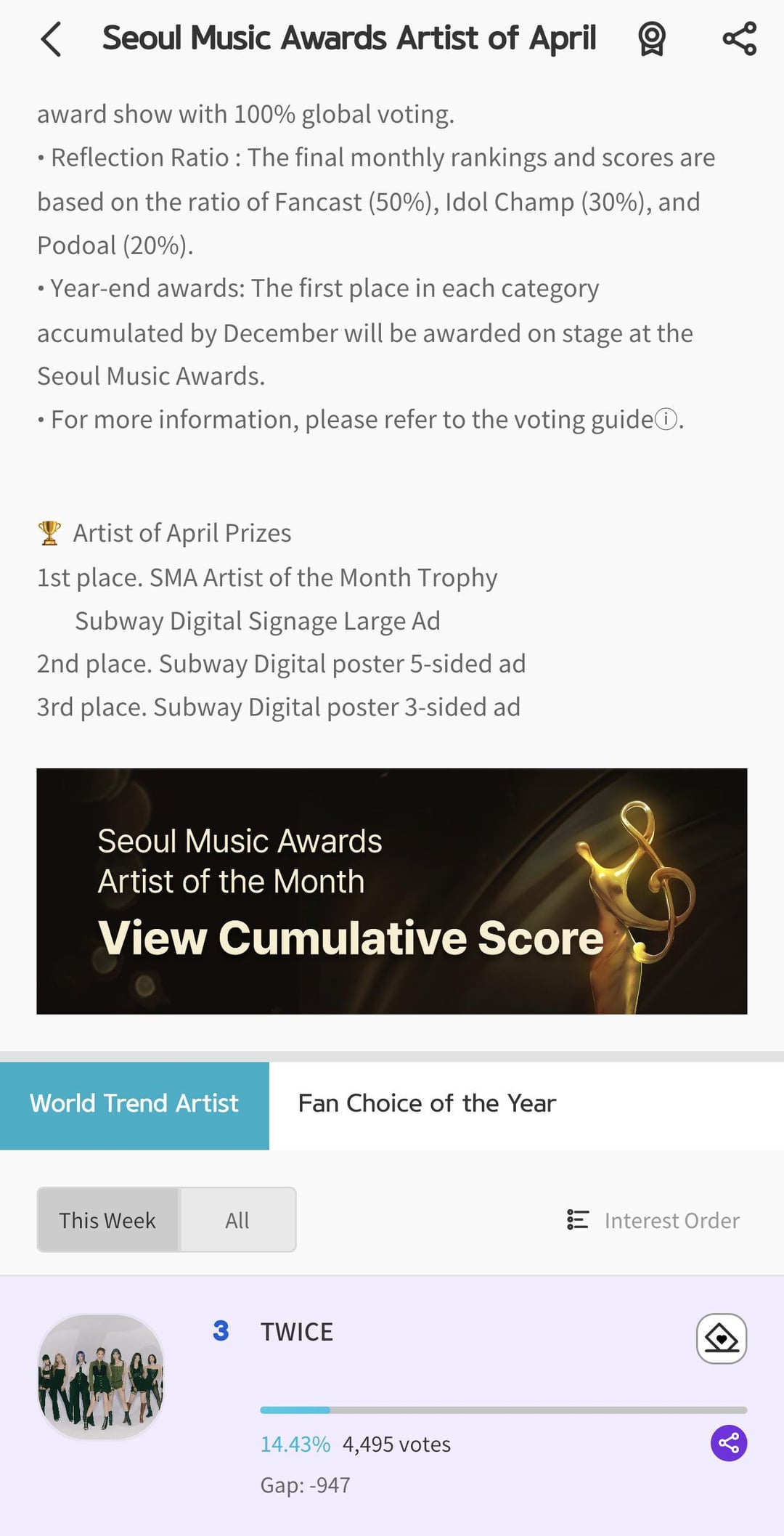Share this page from the header
The width and height of the screenshot is (784, 1536).
[739, 39]
